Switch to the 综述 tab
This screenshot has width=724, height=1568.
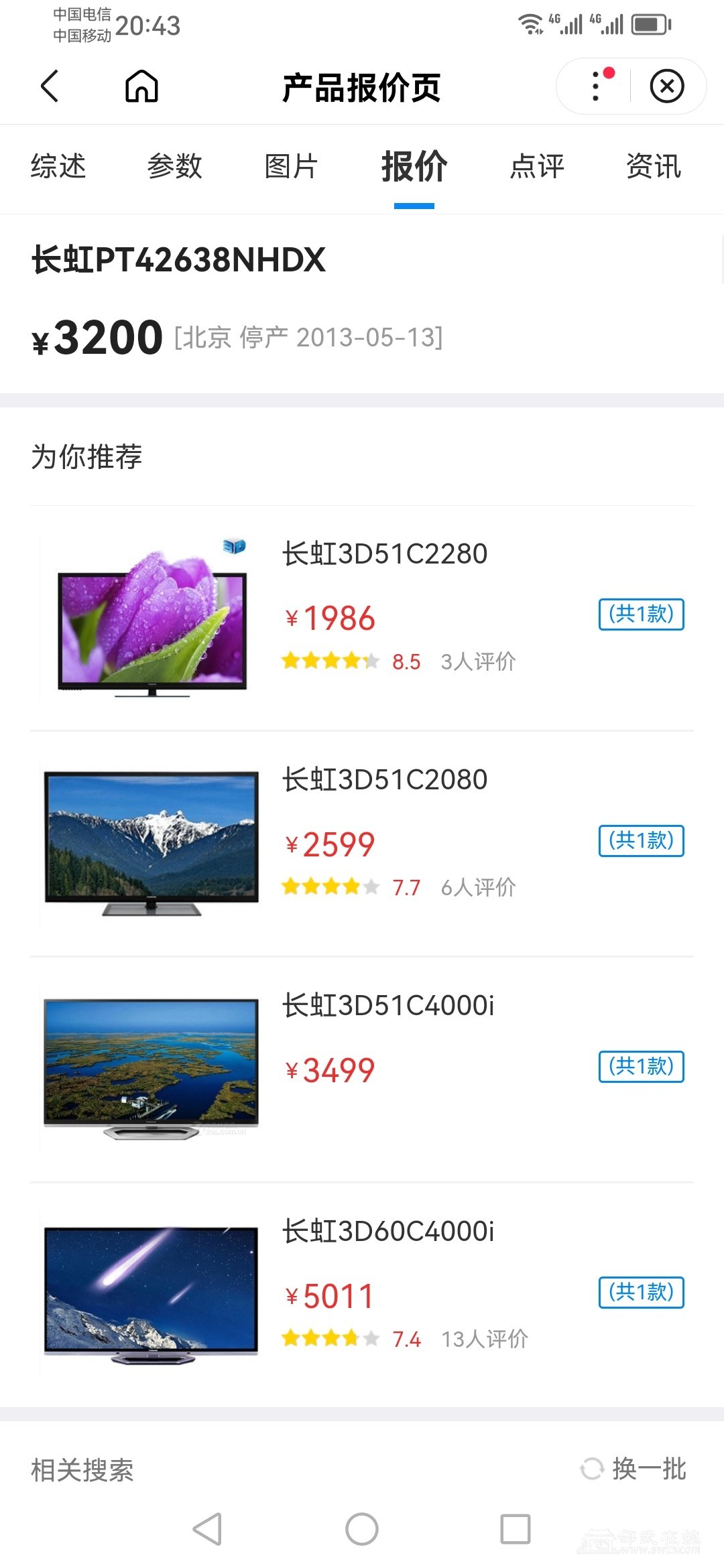tap(58, 166)
